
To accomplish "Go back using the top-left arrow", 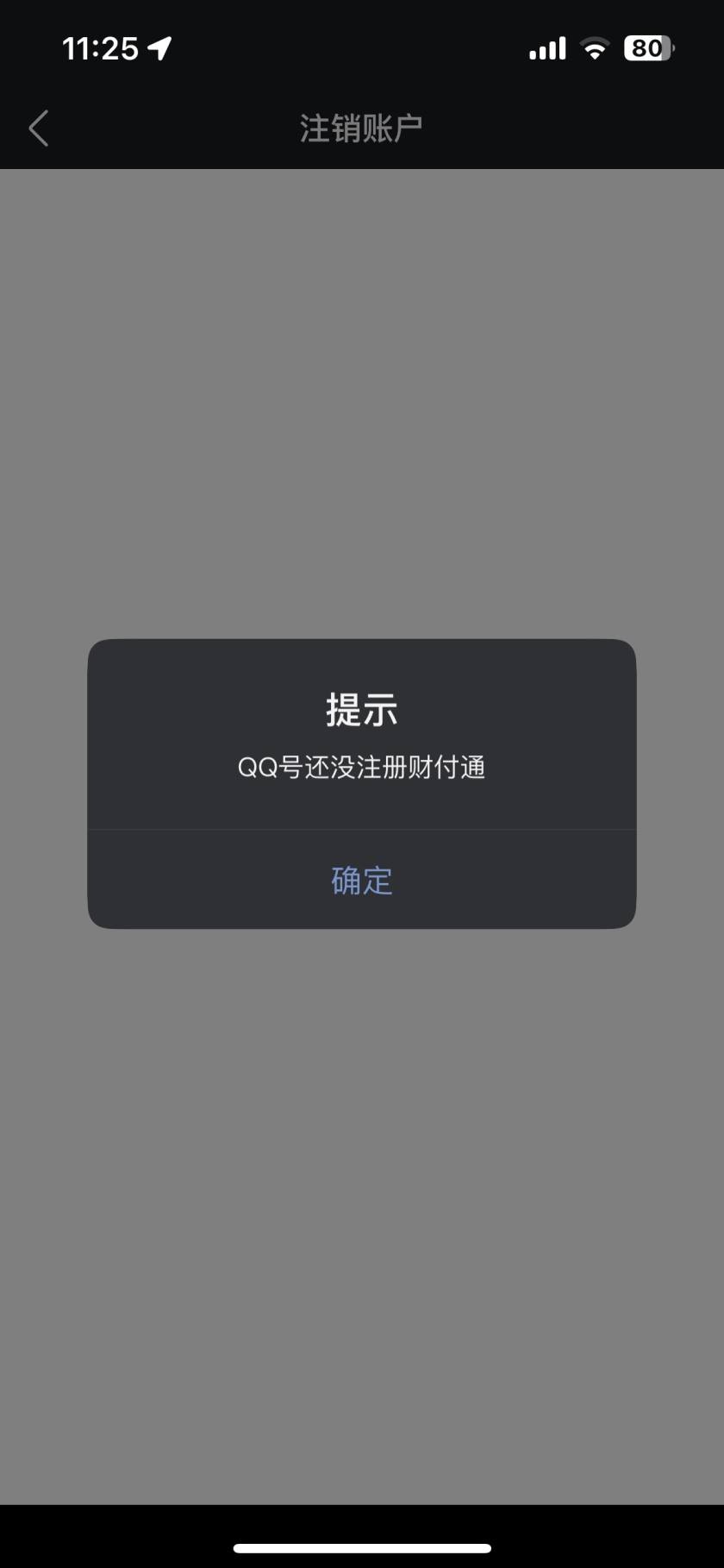I will click(38, 127).
